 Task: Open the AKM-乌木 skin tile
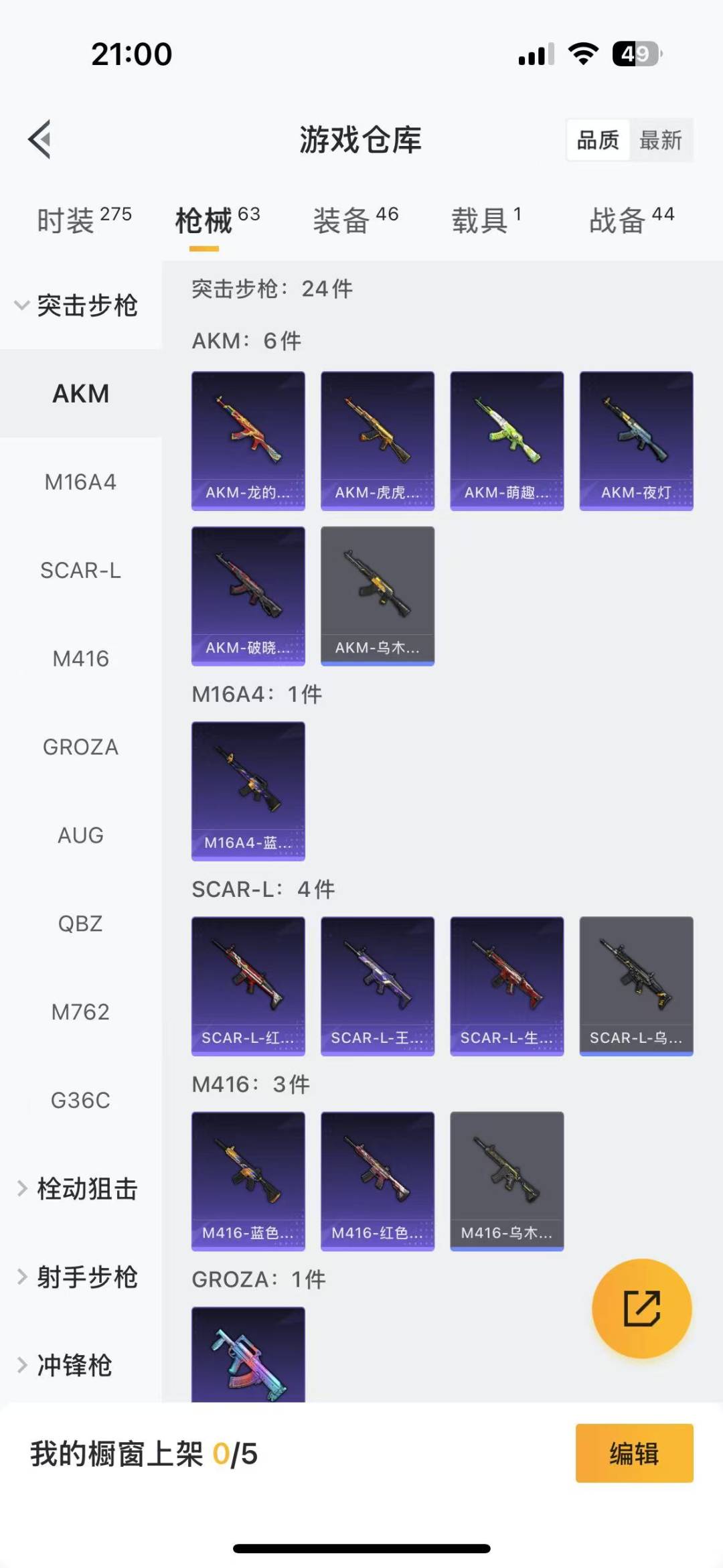click(x=378, y=595)
